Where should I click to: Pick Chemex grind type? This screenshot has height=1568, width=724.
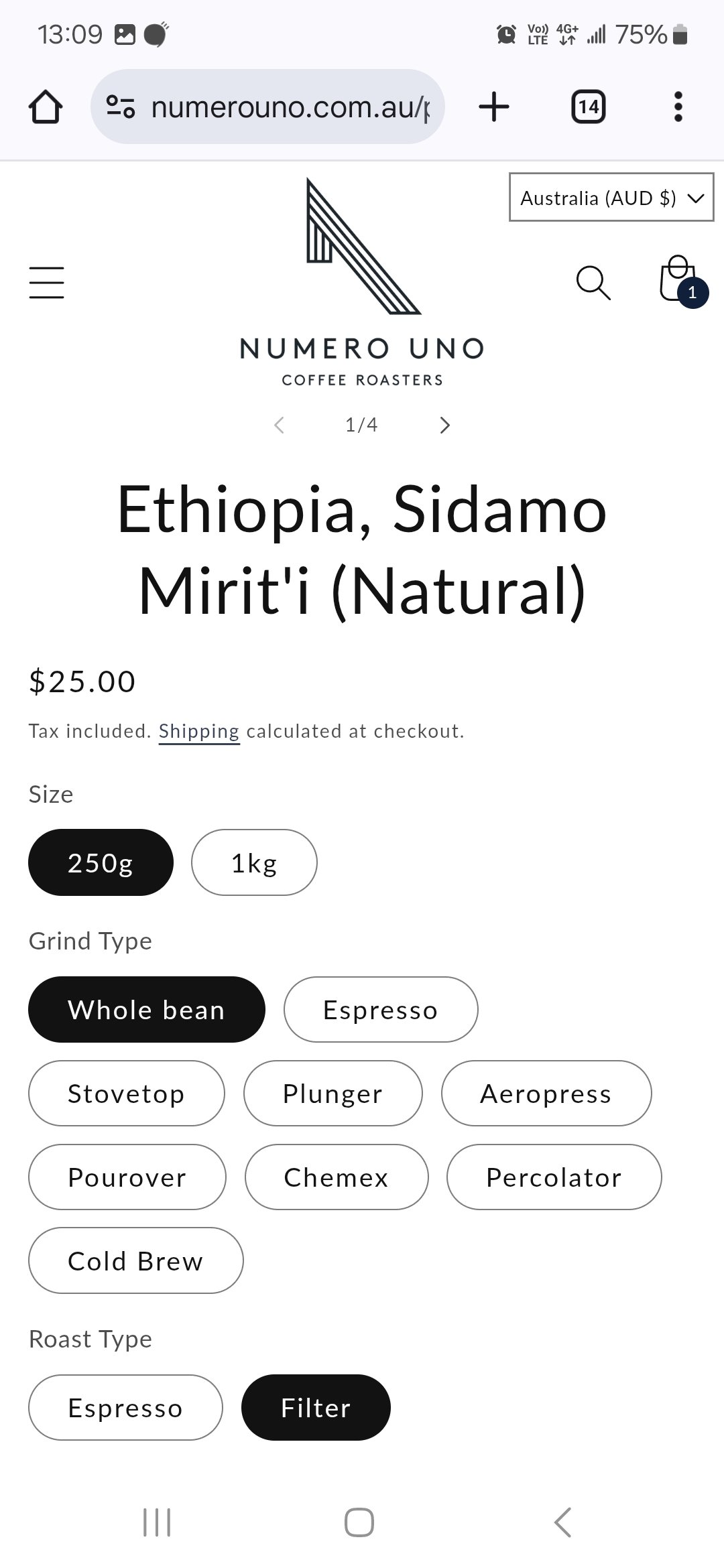[x=337, y=1177]
